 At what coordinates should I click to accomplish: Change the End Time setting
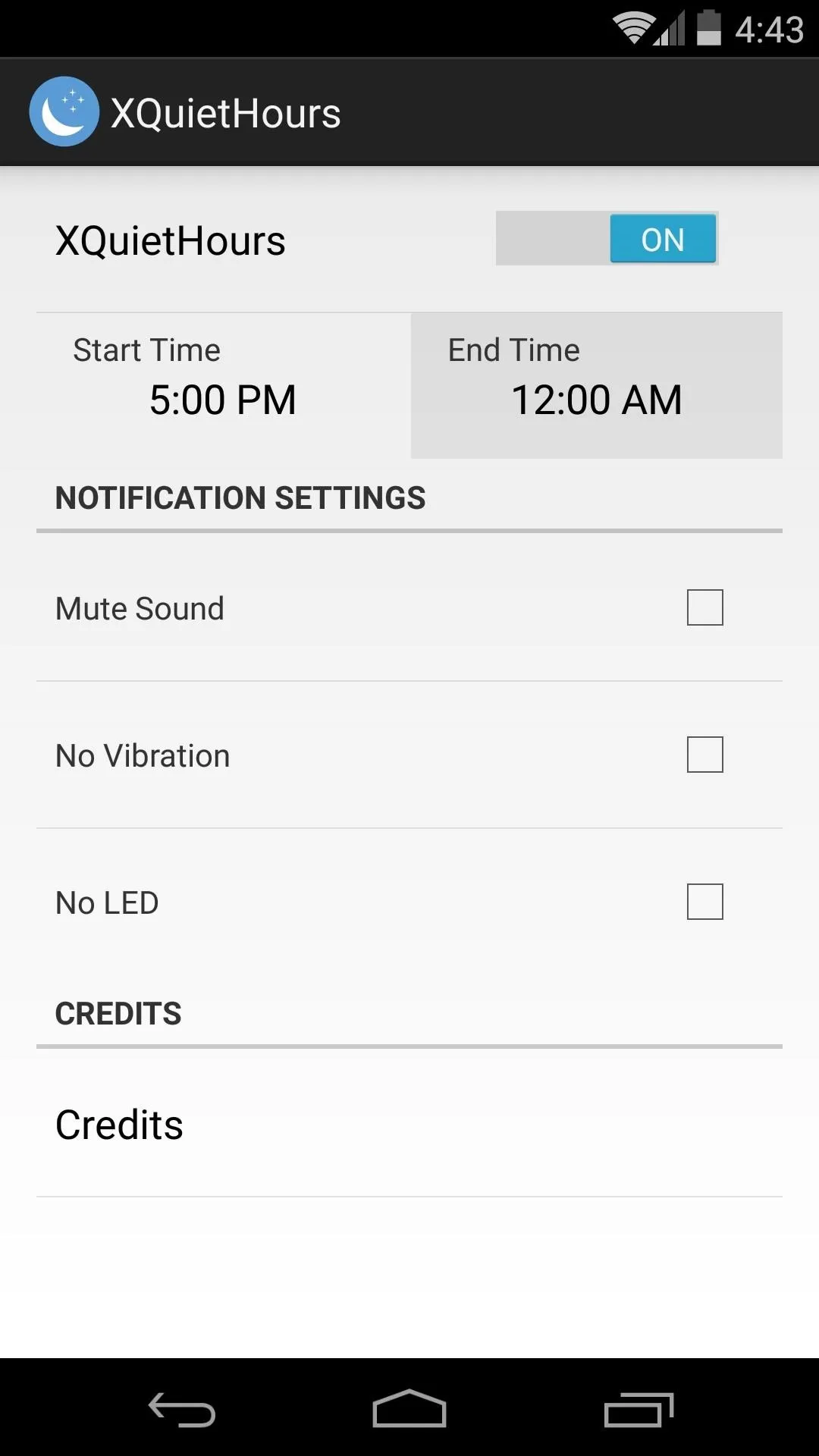[597, 385]
